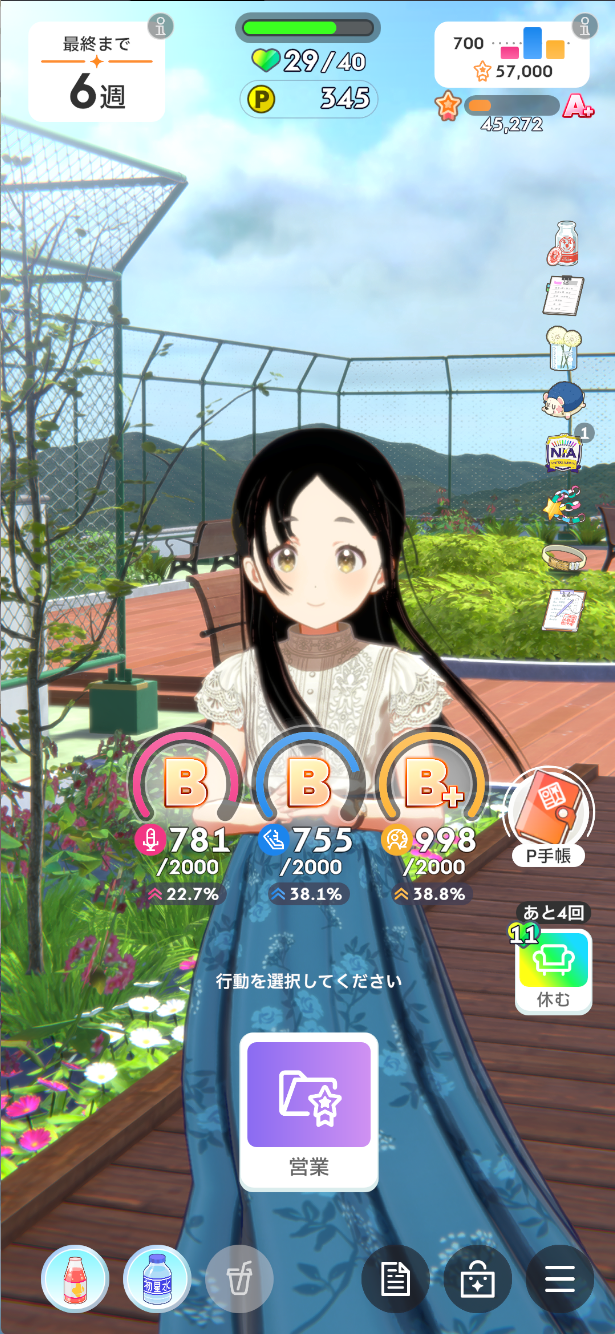Open the shop bag icon

[x=477, y=1279]
